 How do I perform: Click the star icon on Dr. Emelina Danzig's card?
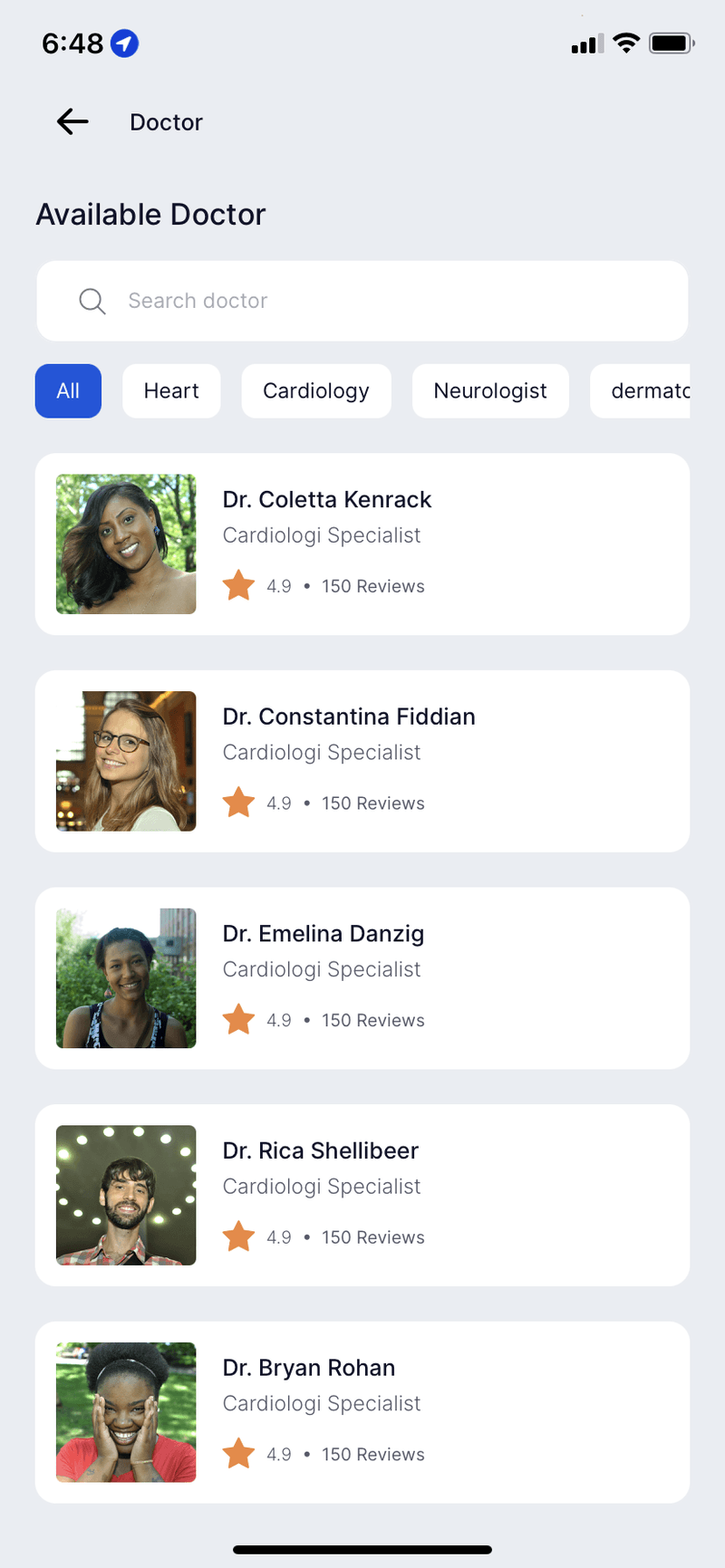pos(238,1019)
